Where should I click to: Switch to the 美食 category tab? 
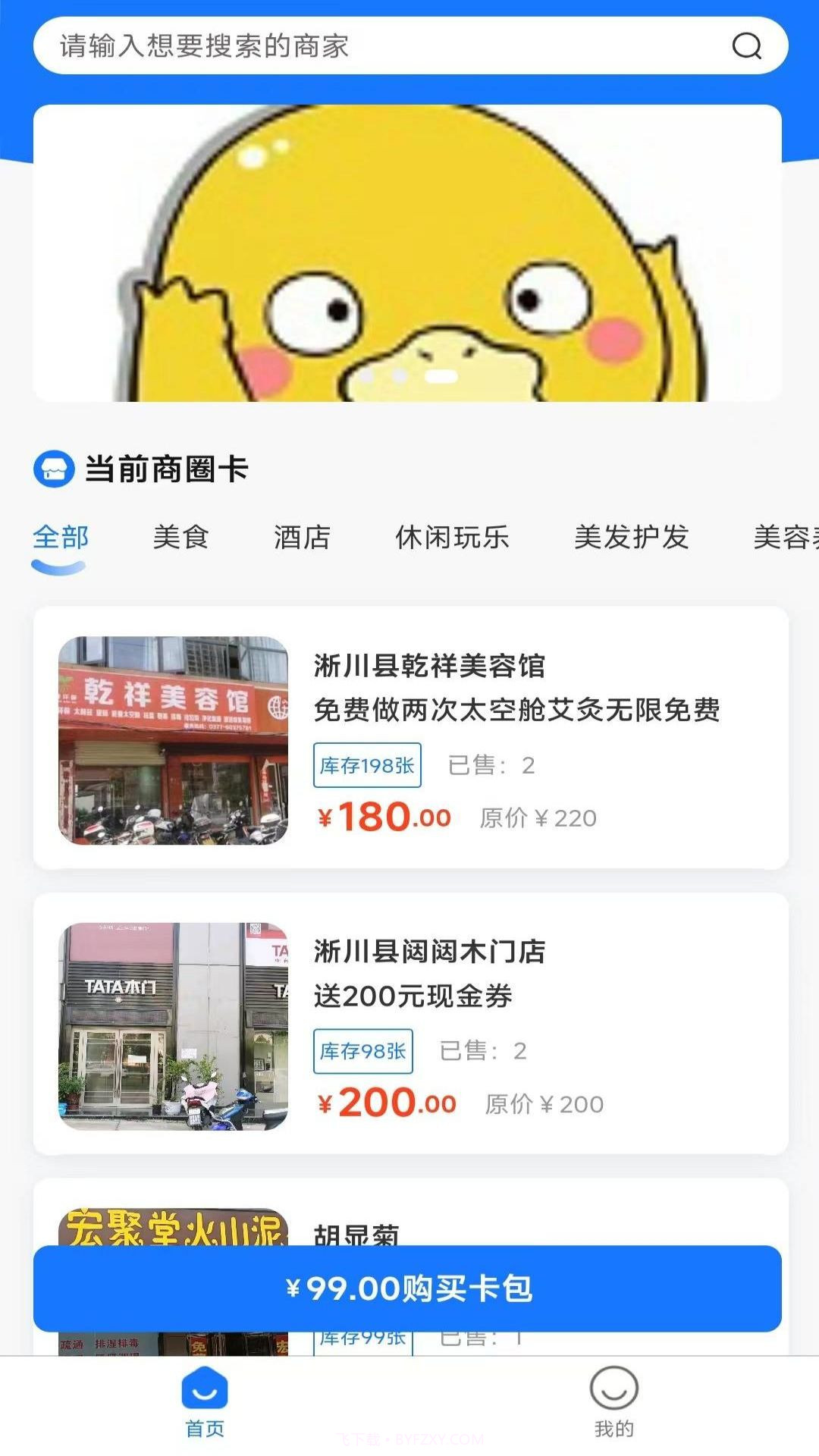(182, 538)
